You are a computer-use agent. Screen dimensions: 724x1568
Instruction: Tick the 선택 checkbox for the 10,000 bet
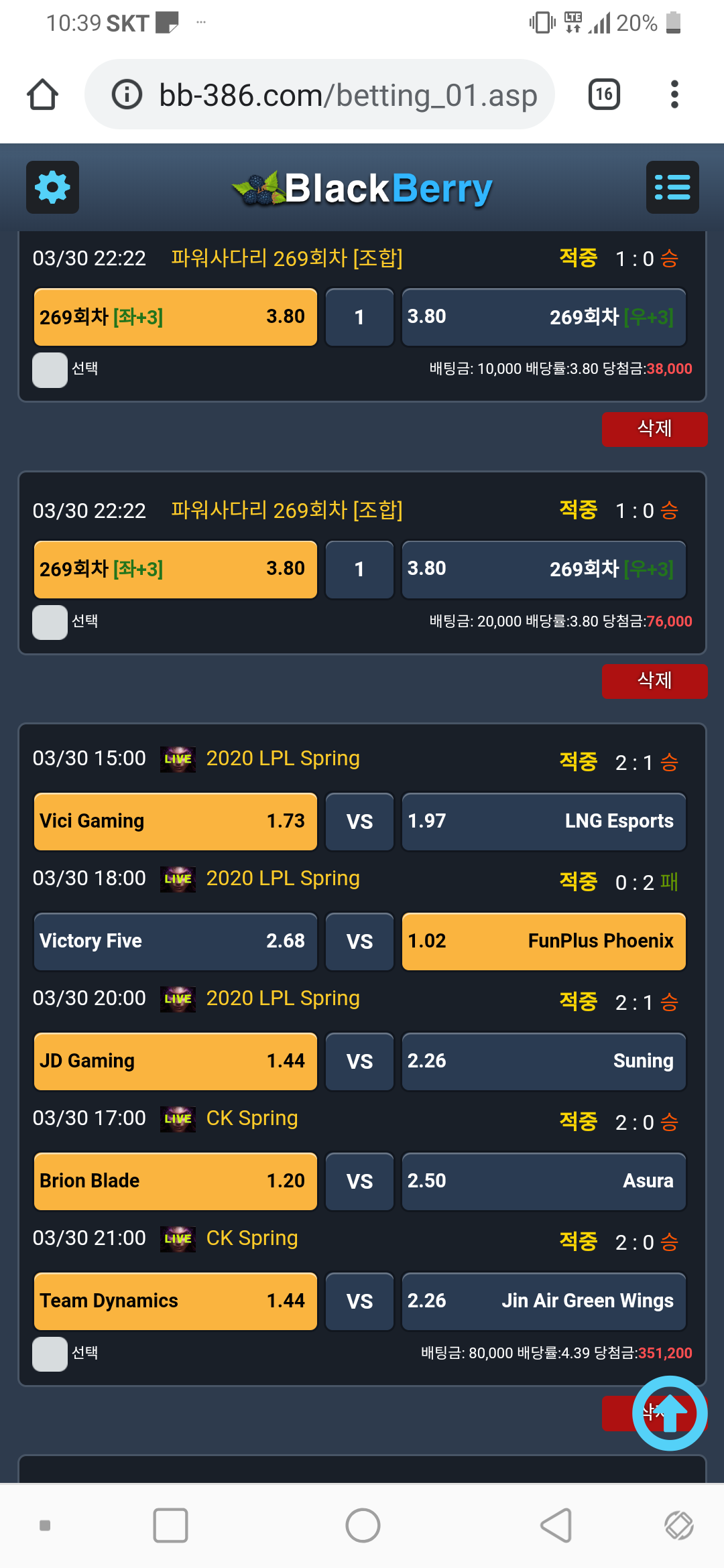pos(50,370)
